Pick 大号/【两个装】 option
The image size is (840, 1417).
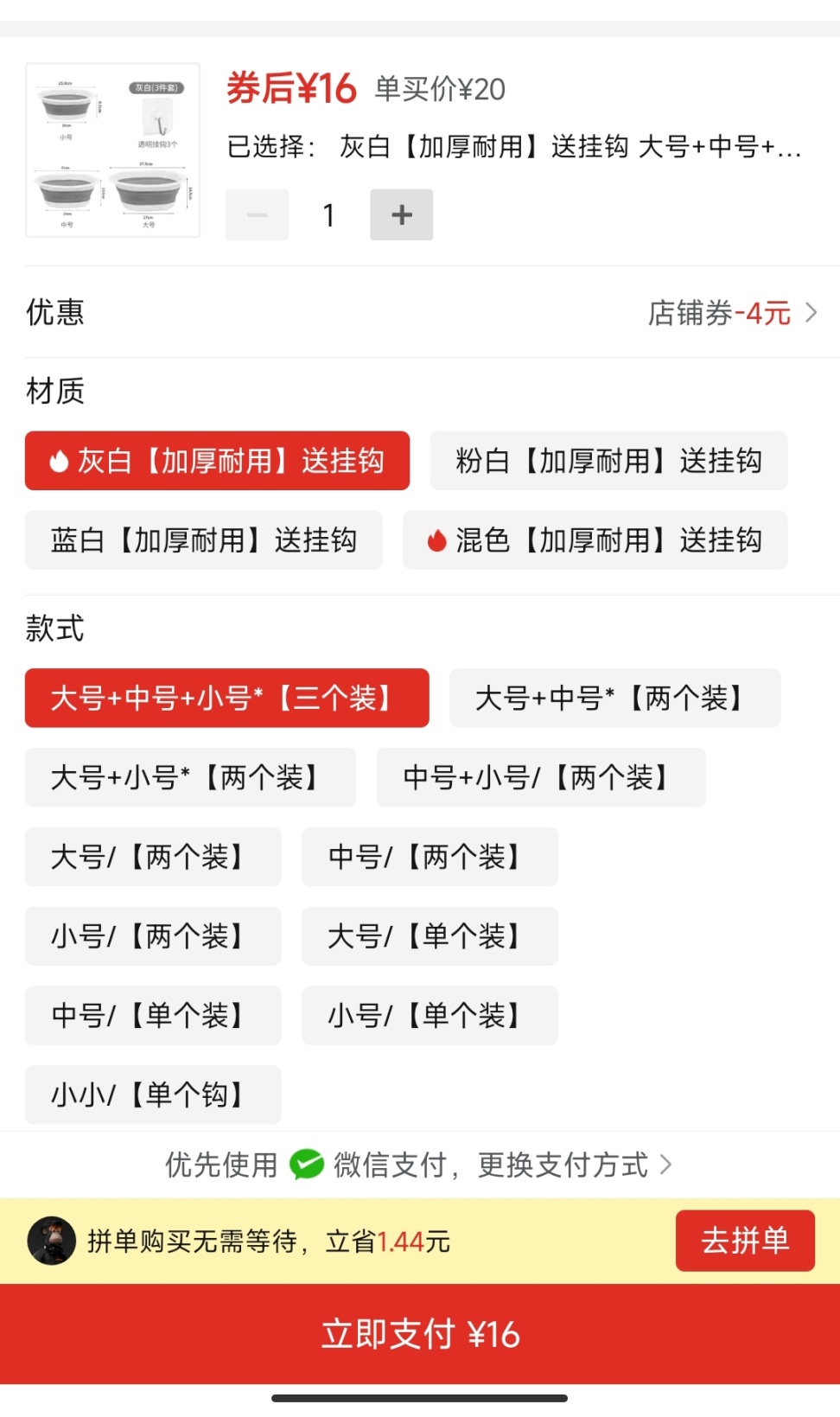(x=153, y=857)
